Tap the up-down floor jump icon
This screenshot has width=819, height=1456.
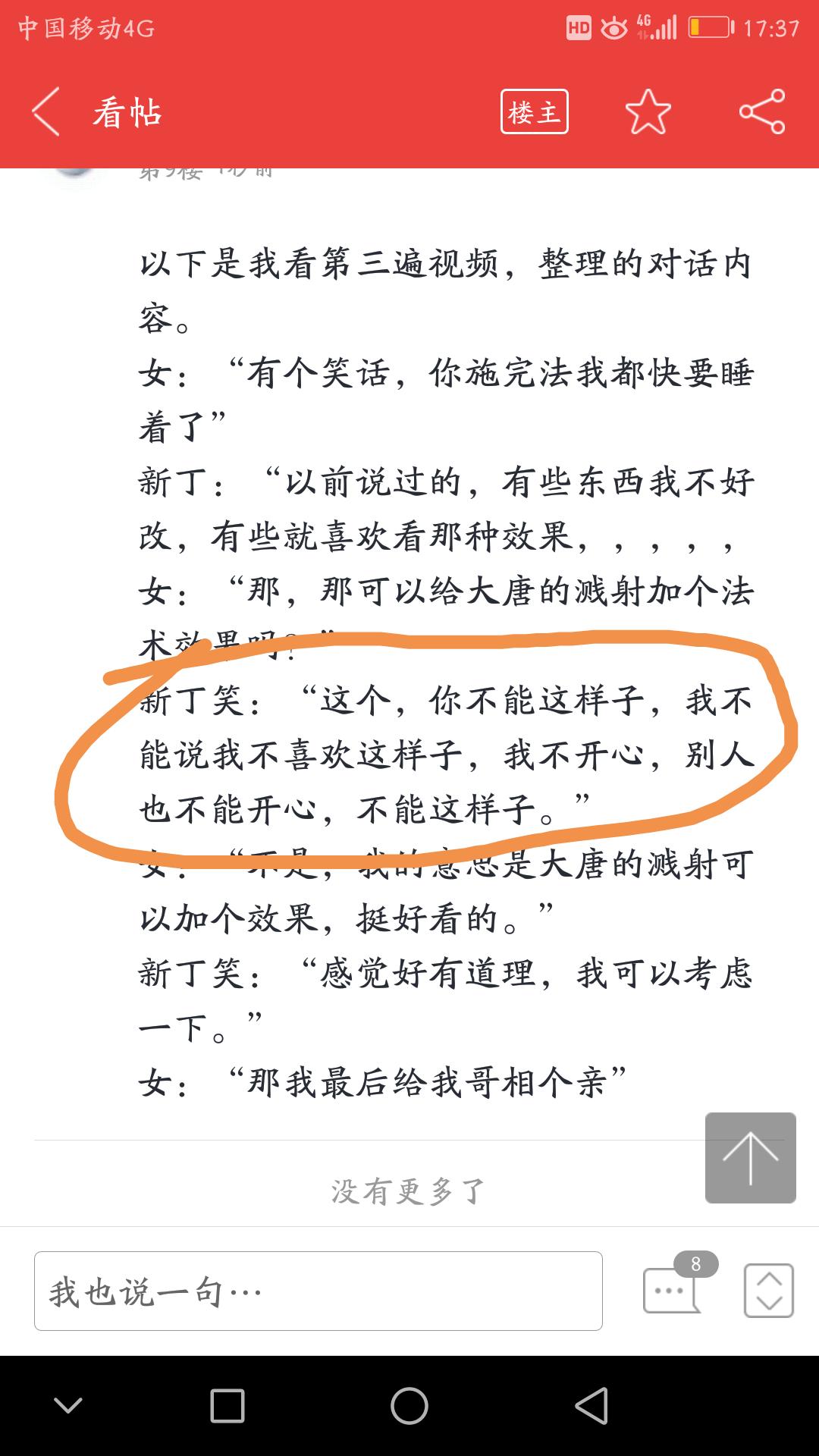pyautogui.click(x=768, y=1291)
